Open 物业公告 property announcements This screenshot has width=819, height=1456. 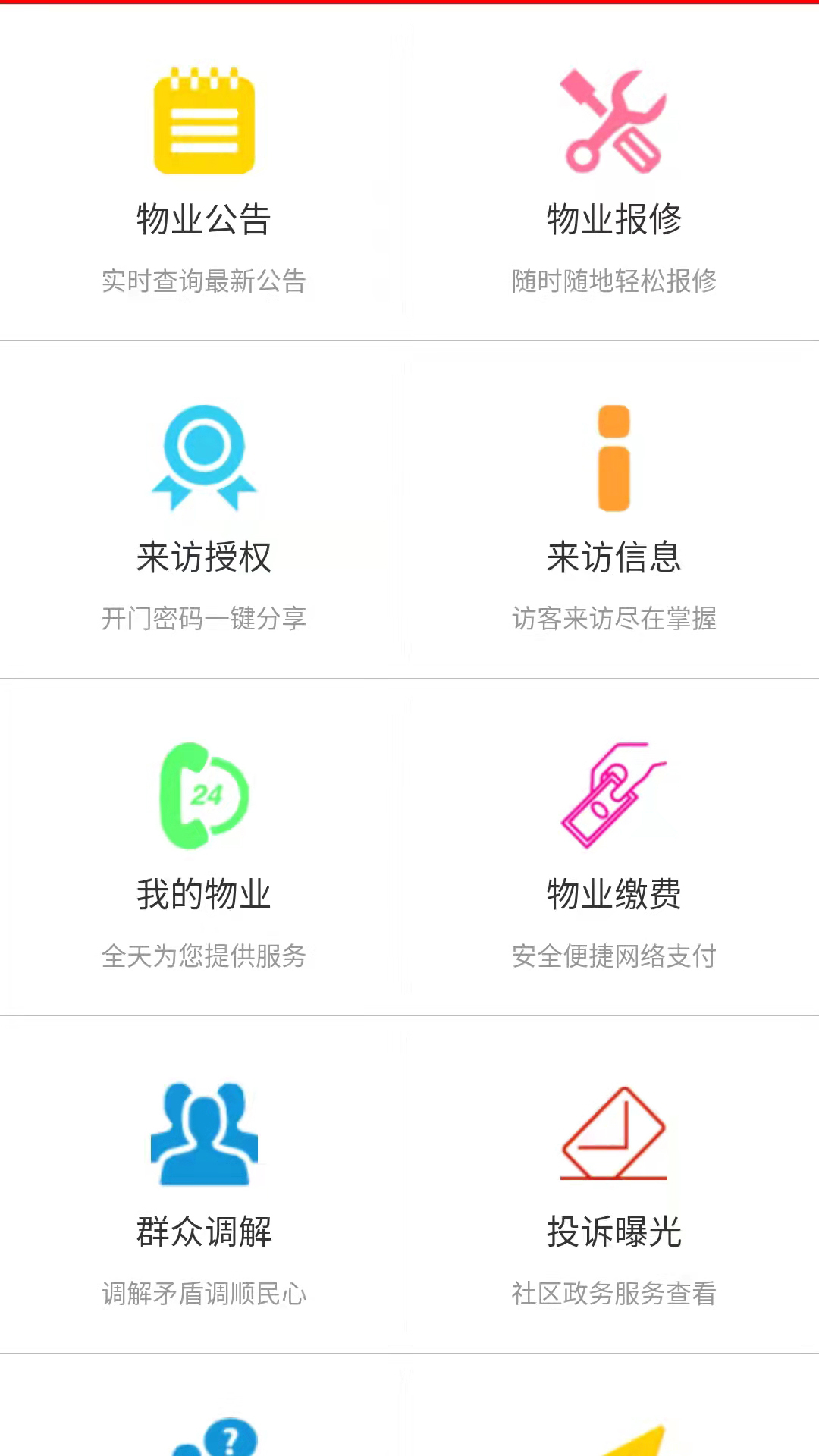204,174
